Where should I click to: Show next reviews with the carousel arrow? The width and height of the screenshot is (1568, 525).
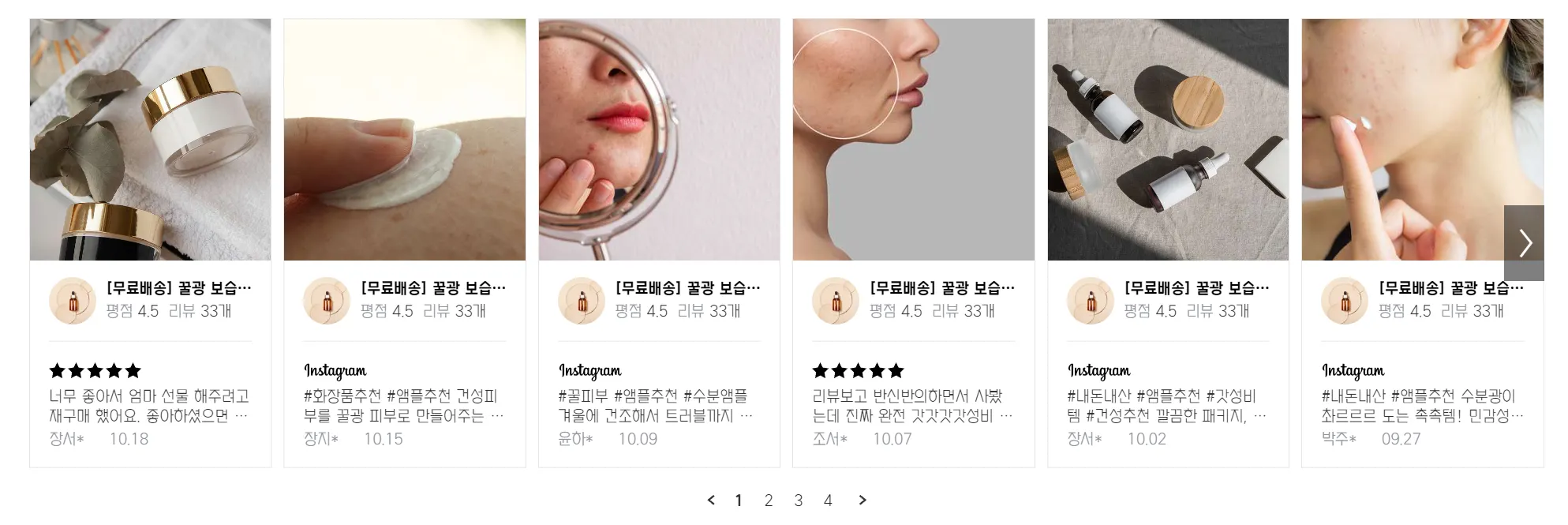point(1524,243)
